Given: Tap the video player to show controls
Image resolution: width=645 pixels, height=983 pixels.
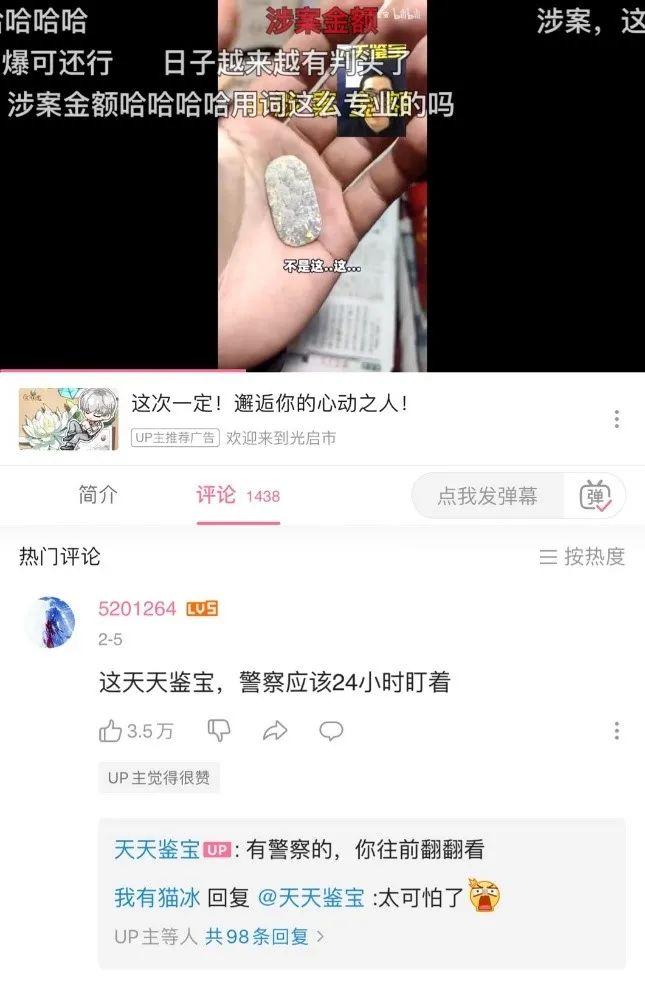Looking at the screenshot, I should pos(322,185).
